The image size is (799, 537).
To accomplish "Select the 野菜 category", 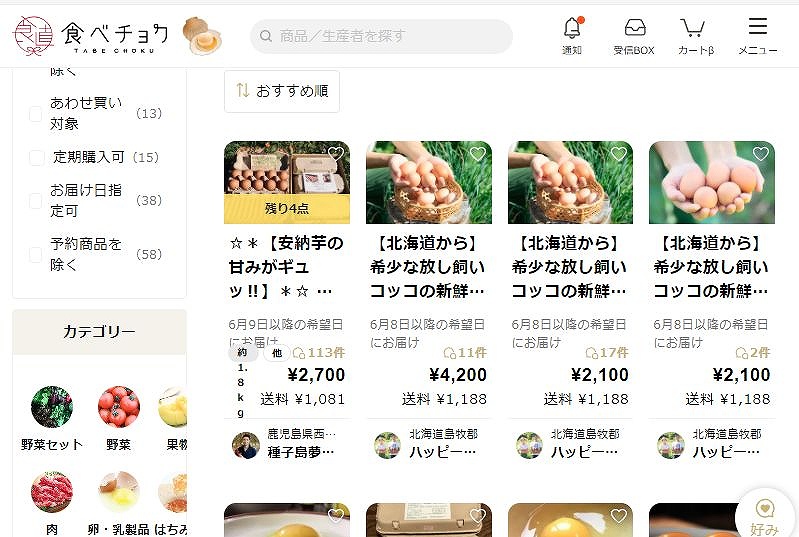I will coord(119,407).
